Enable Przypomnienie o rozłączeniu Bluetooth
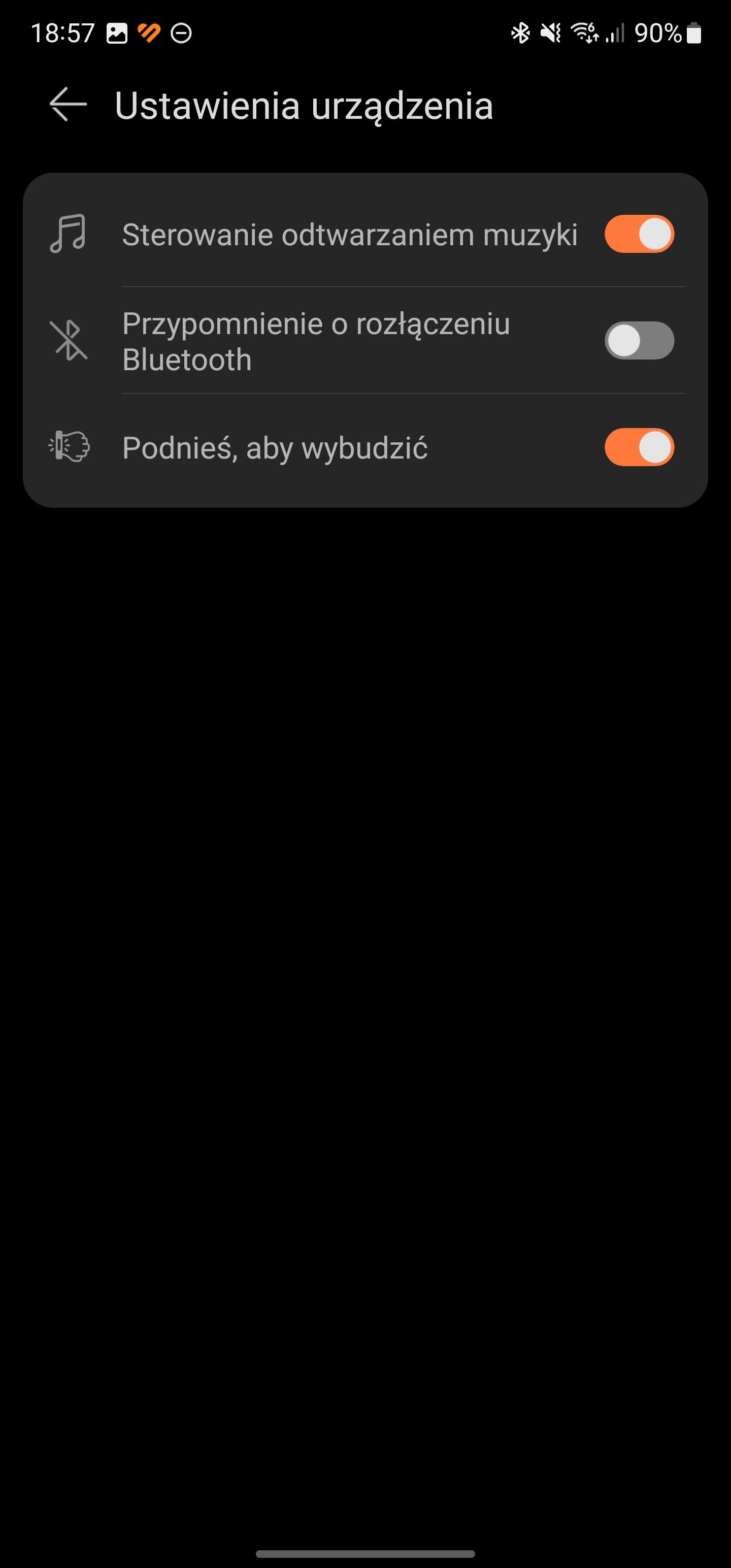This screenshot has width=731, height=1568. pos(639,340)
